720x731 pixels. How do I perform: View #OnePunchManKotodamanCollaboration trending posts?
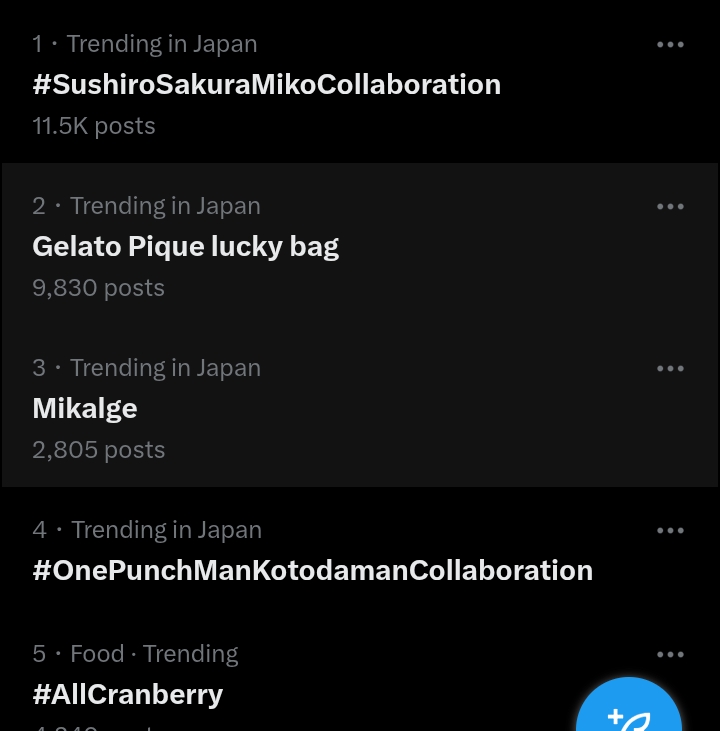(x=312, y=571)
